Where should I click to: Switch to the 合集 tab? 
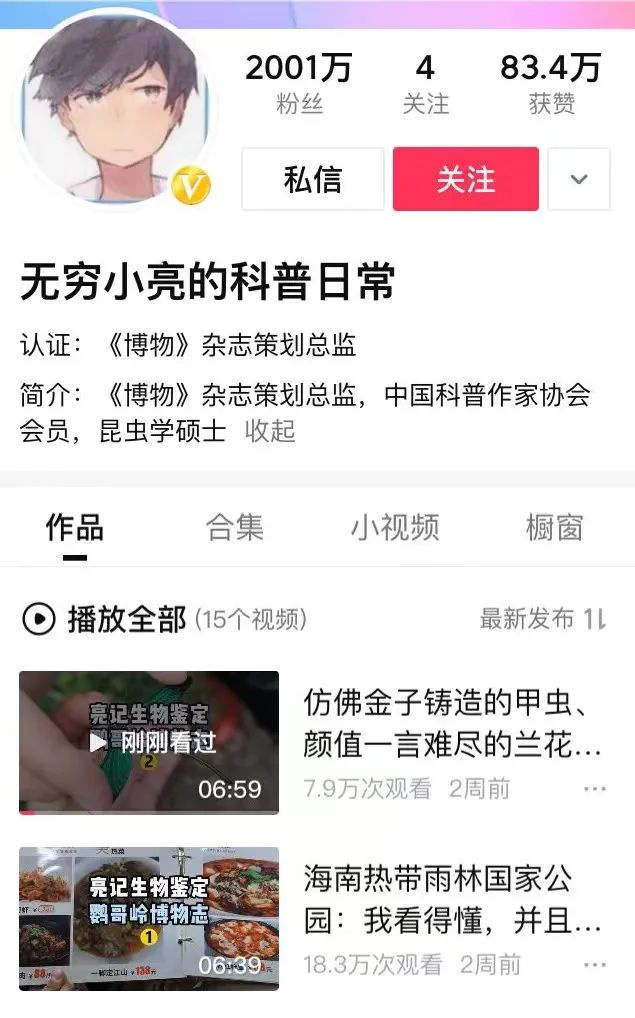point(234,527)
